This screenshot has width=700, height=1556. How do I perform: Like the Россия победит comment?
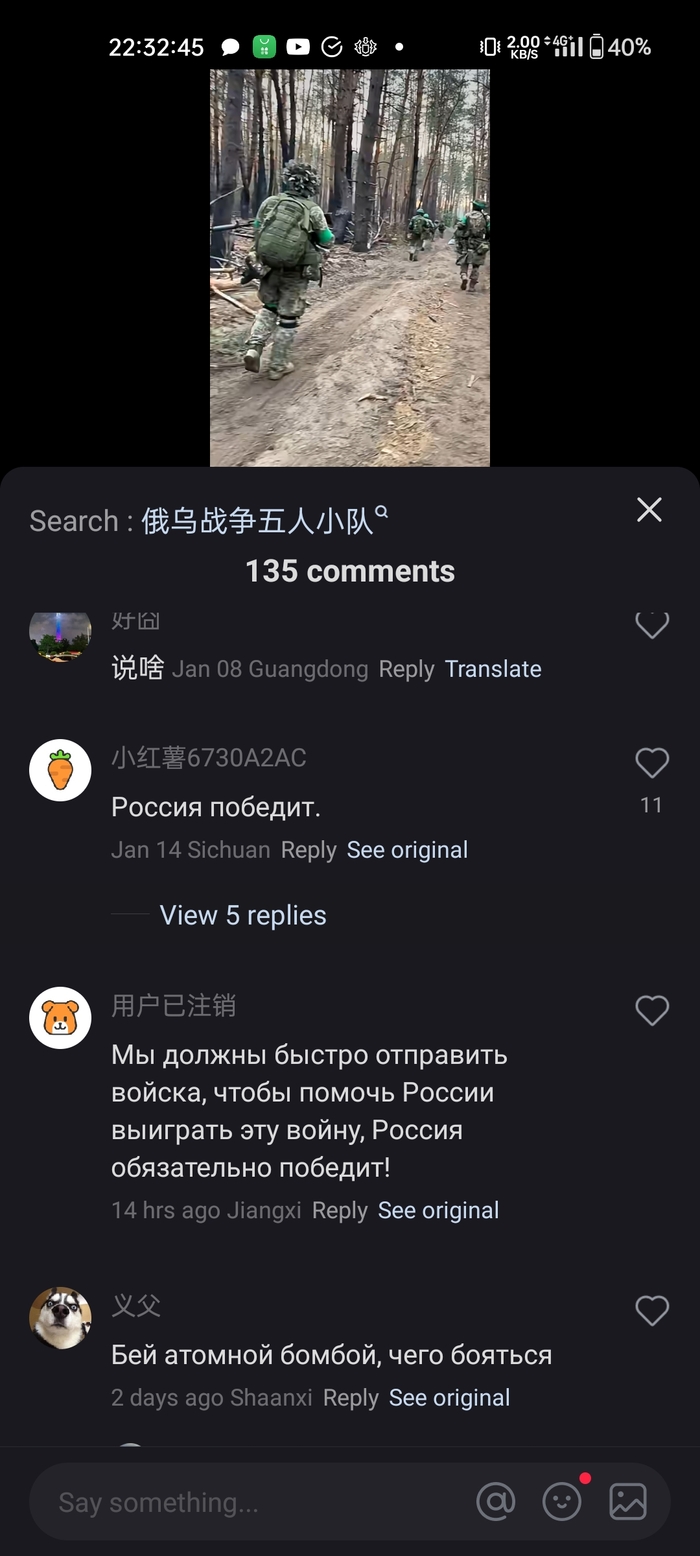651,764
